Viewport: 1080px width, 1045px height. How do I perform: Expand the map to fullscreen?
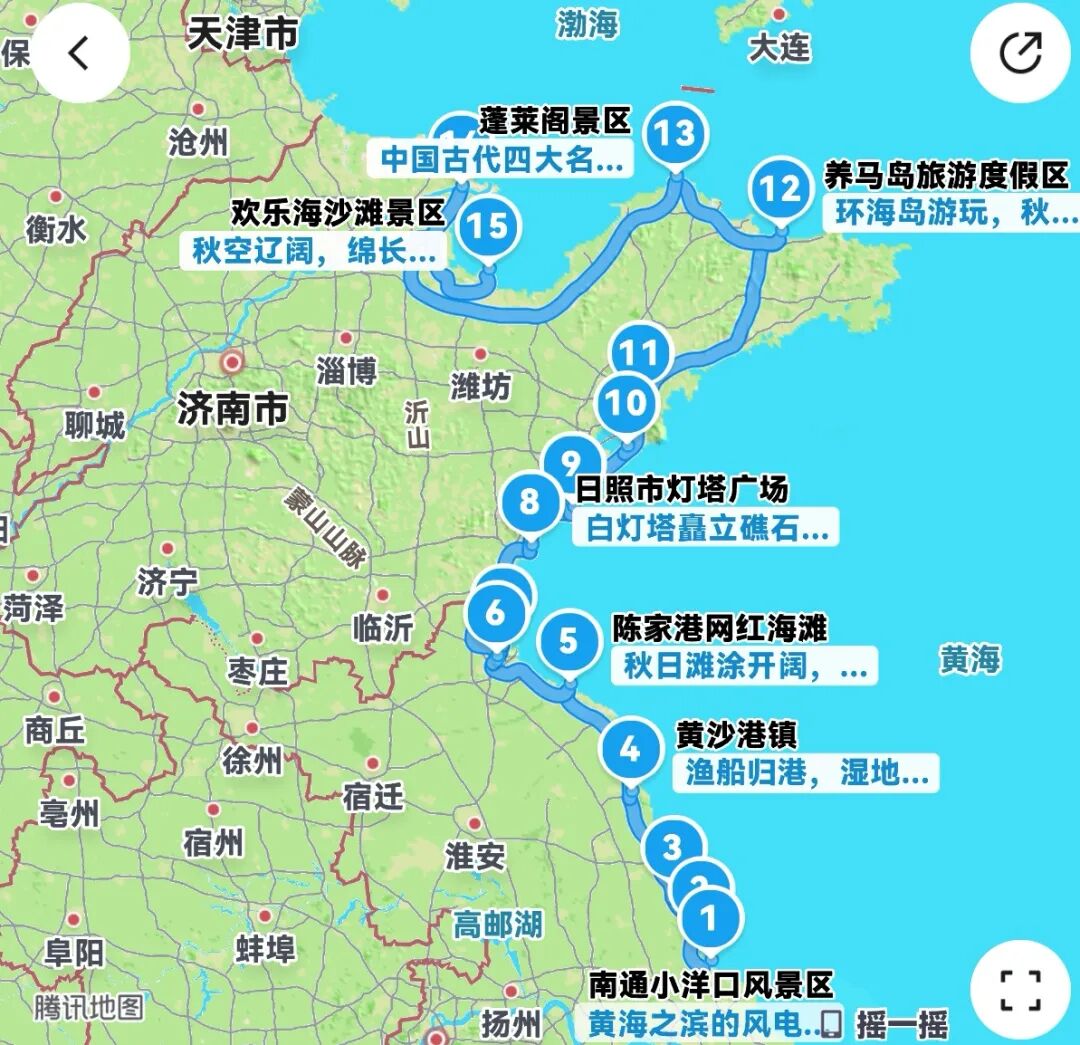coord(1020,990)
